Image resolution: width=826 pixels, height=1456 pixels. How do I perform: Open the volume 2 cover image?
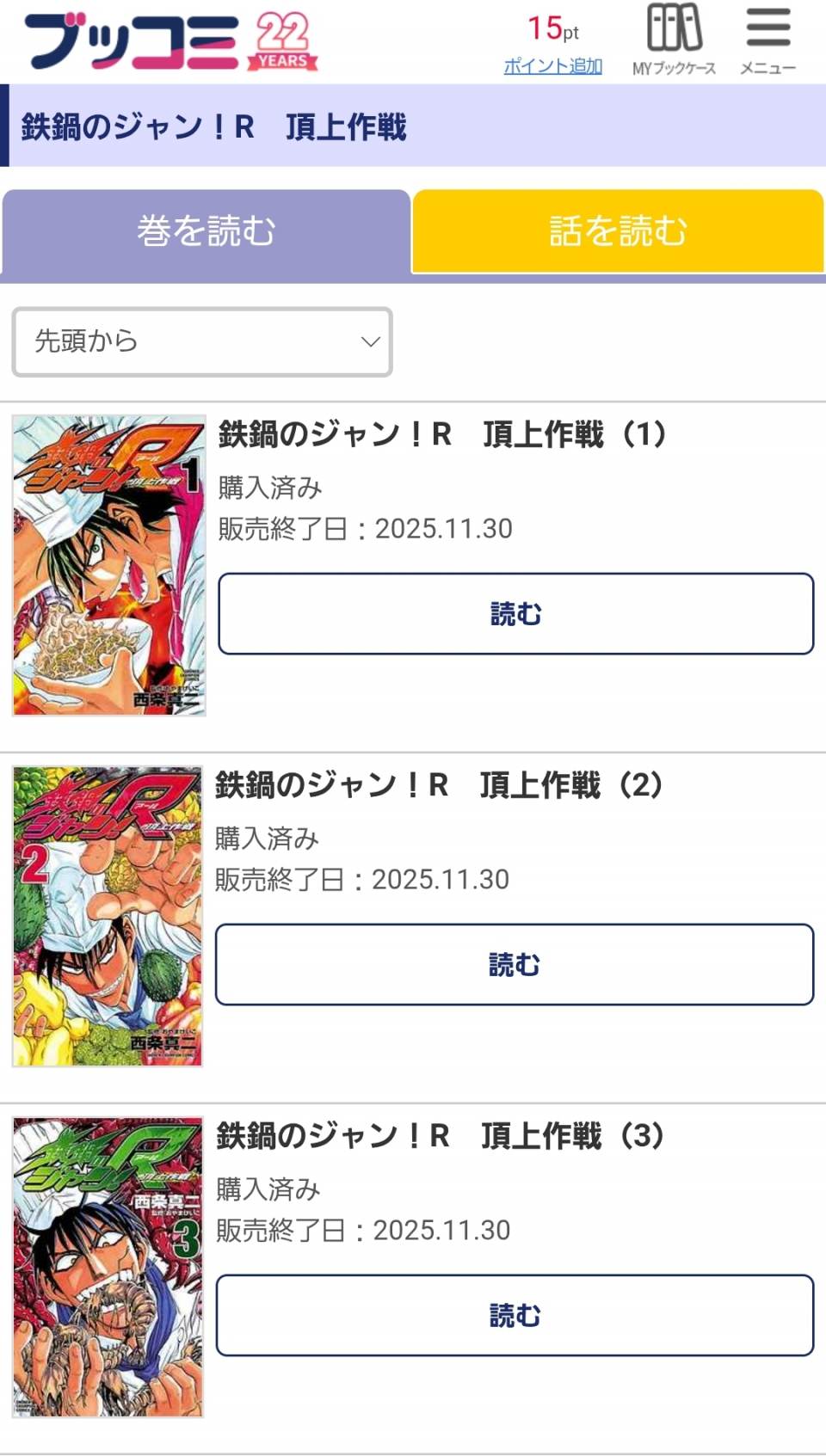point(108,916)
